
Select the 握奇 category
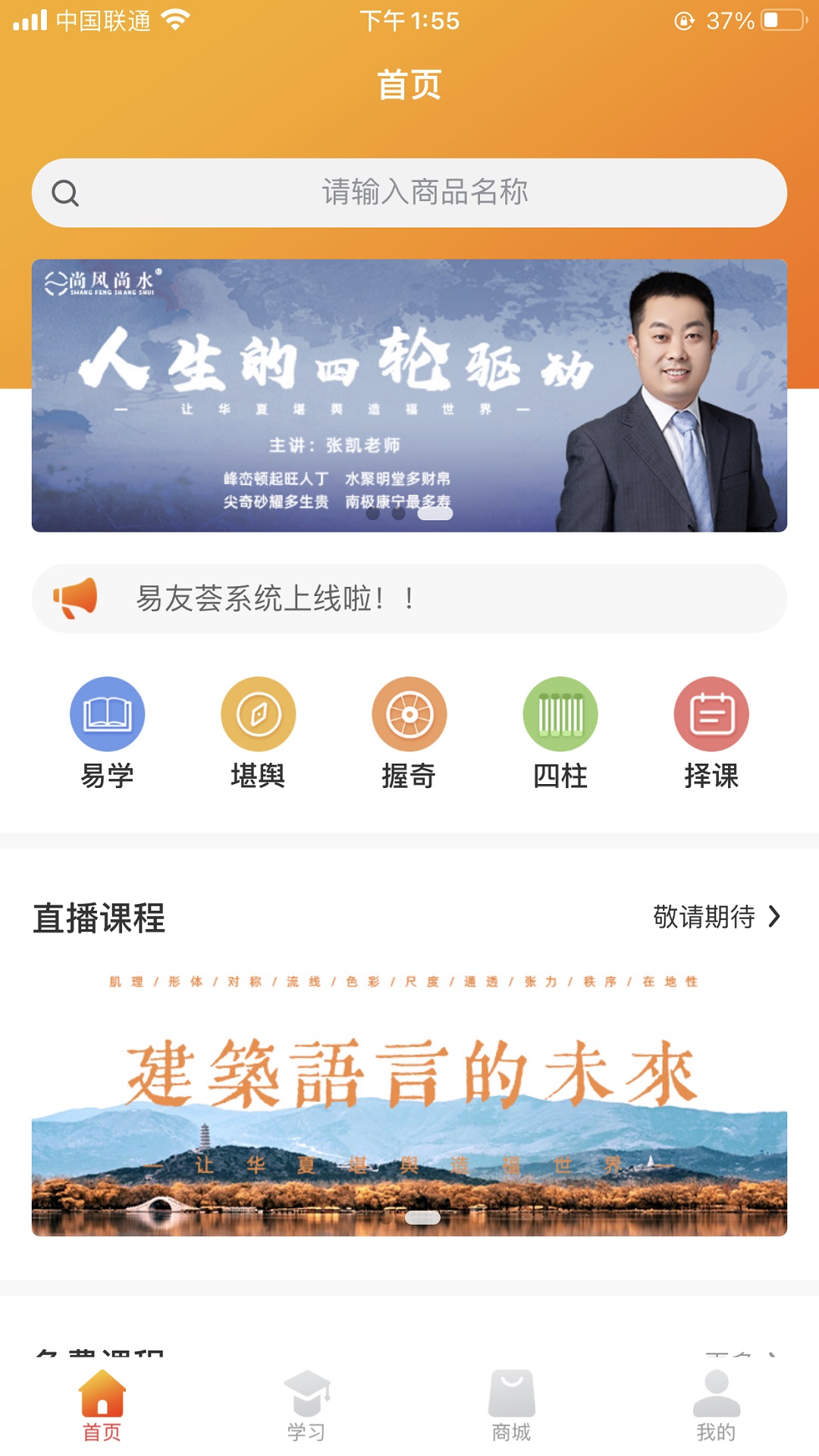[409, 733]
